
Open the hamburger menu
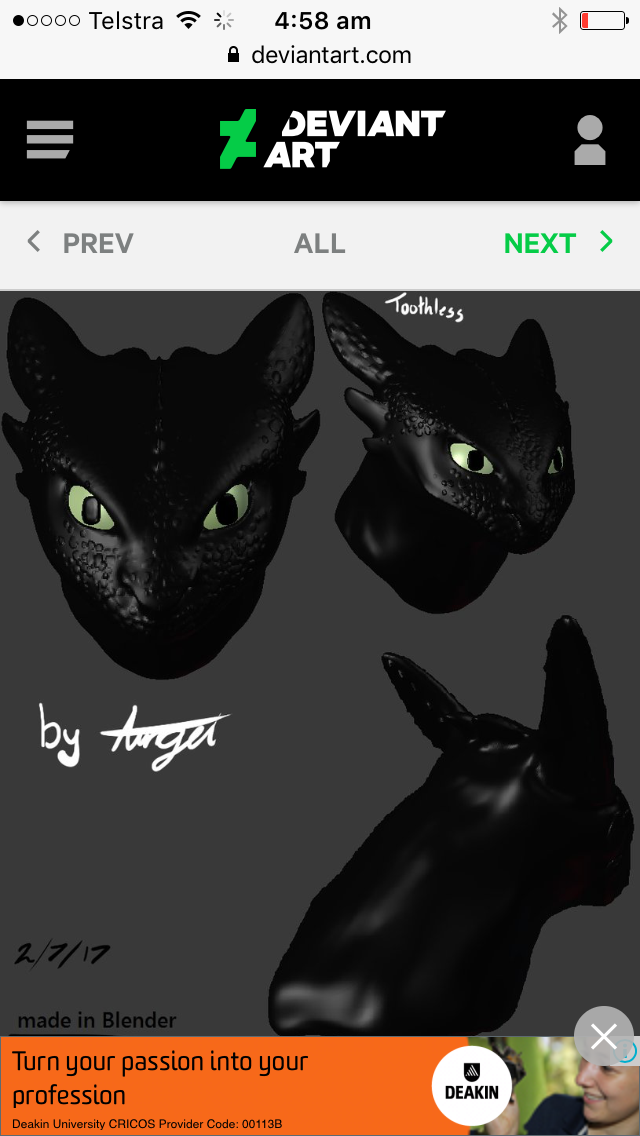pyautogui.click(x=50, y=139)
